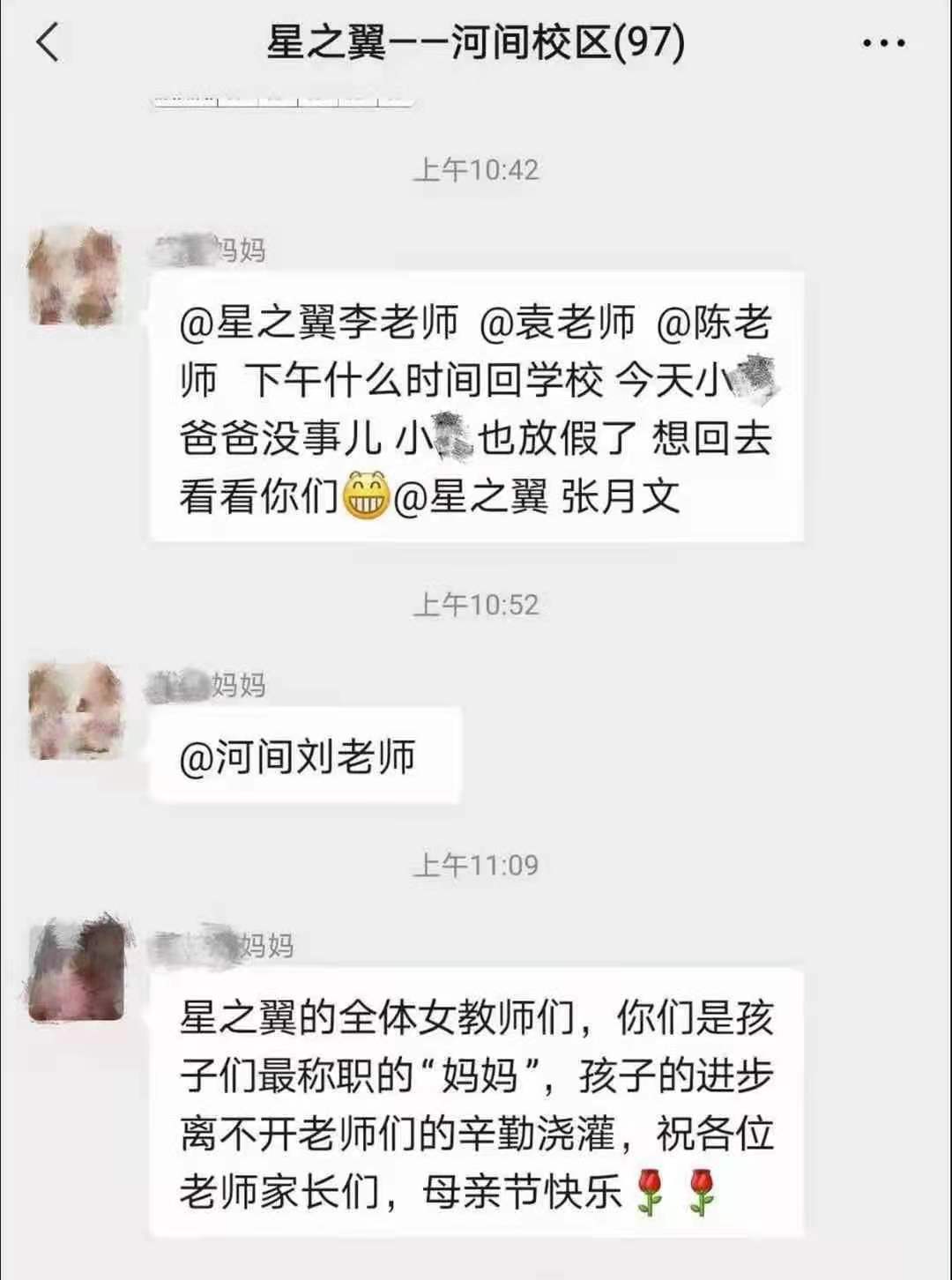Image resolution: width=952 pixels, height=1280 pixels.
Task: Open avatar of sender asking 下午什么时间回学校
Action: 75,277
